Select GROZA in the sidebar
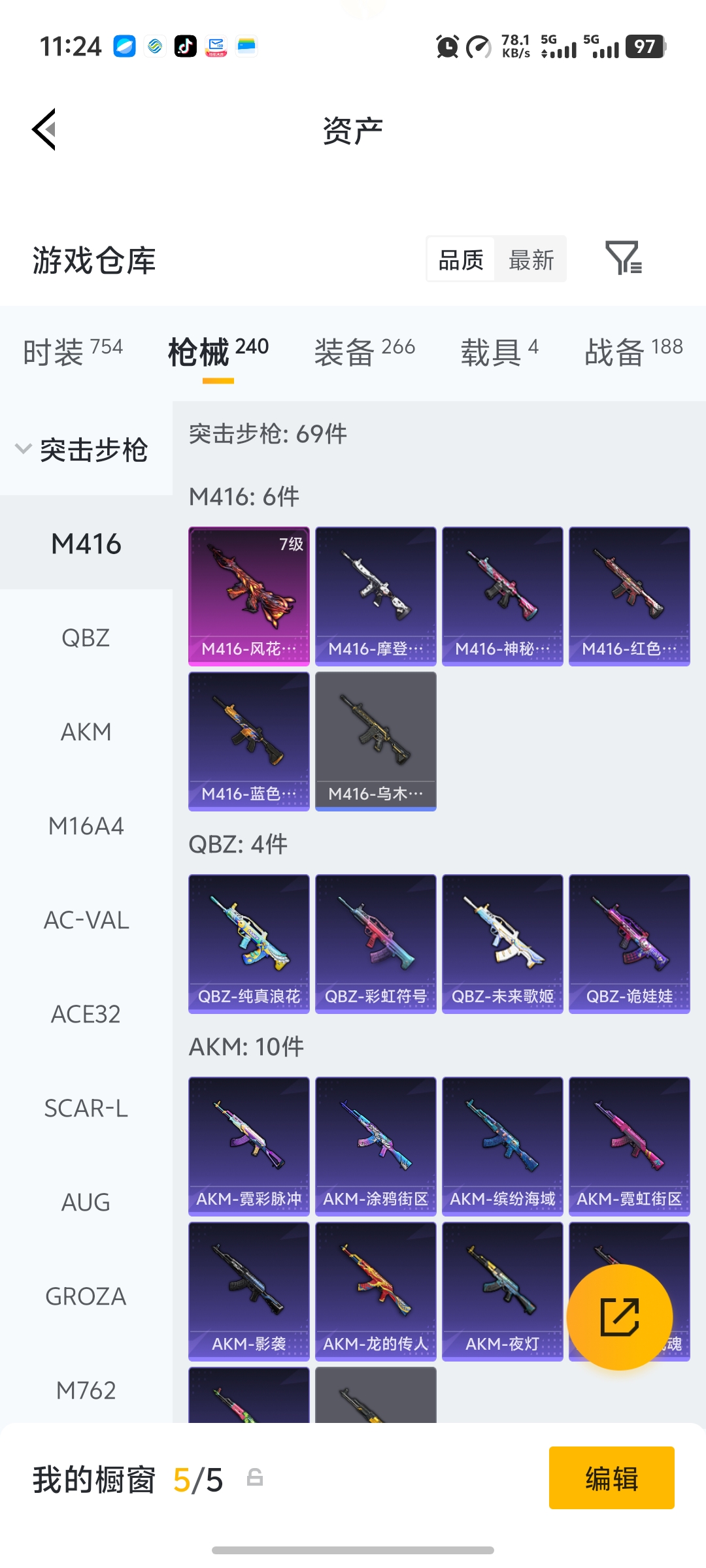The image size is (706, 1568). (x=86, y=1296)
